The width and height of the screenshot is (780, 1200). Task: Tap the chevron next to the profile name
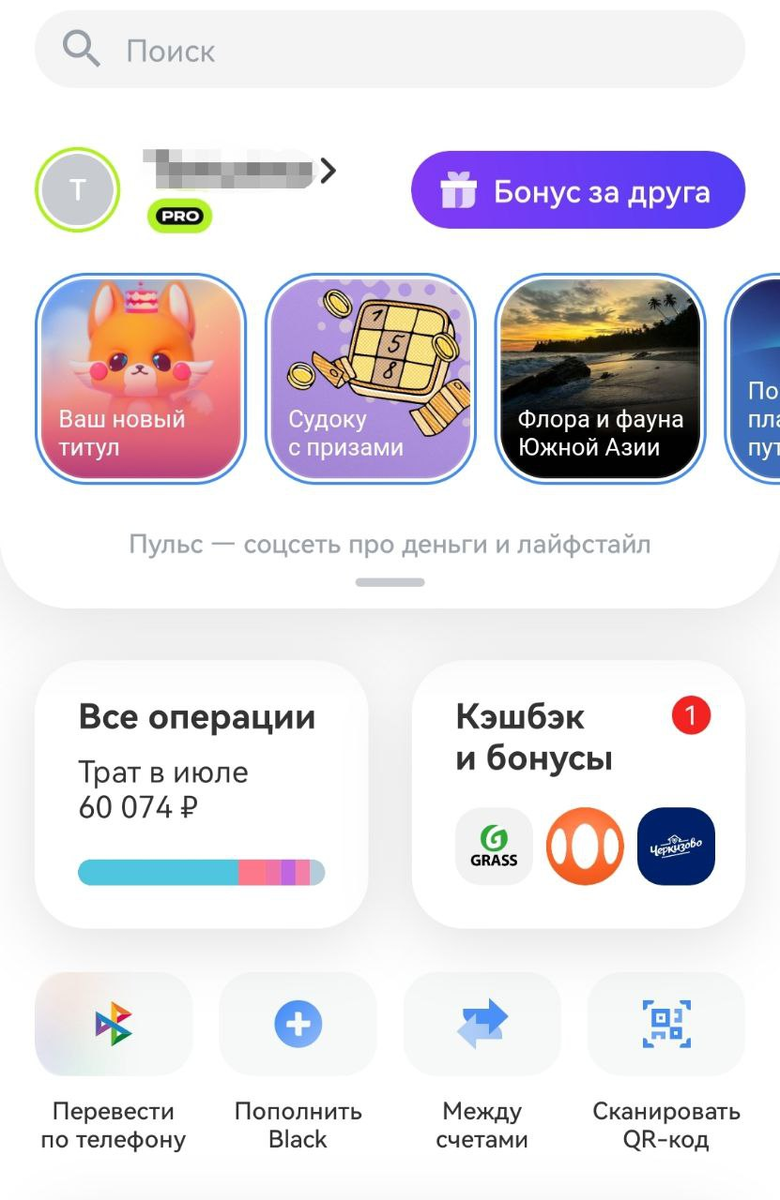click(328, 171)
